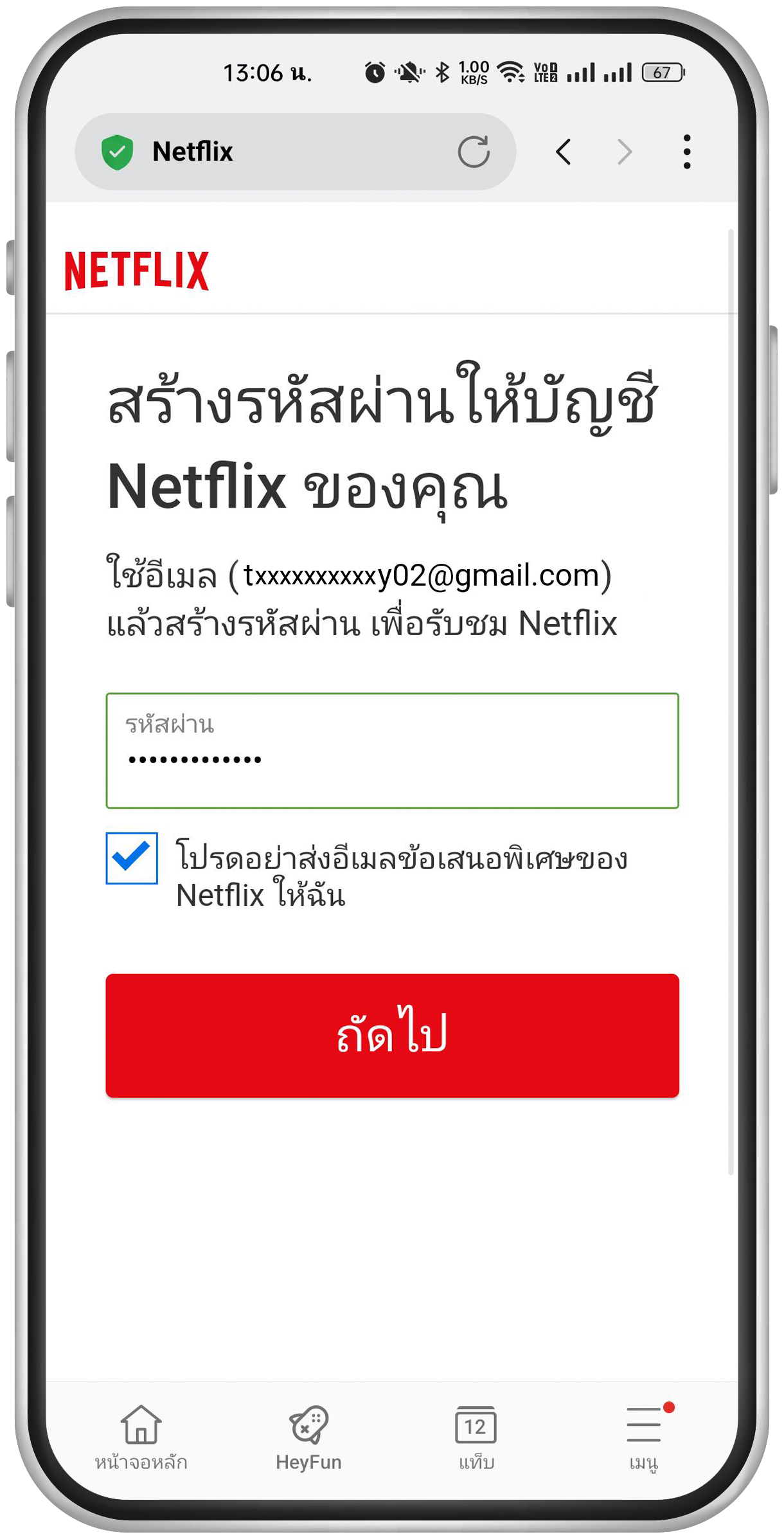Focus the รหัสผ่าน password field
784x1539 pixels.
[392, 751]
